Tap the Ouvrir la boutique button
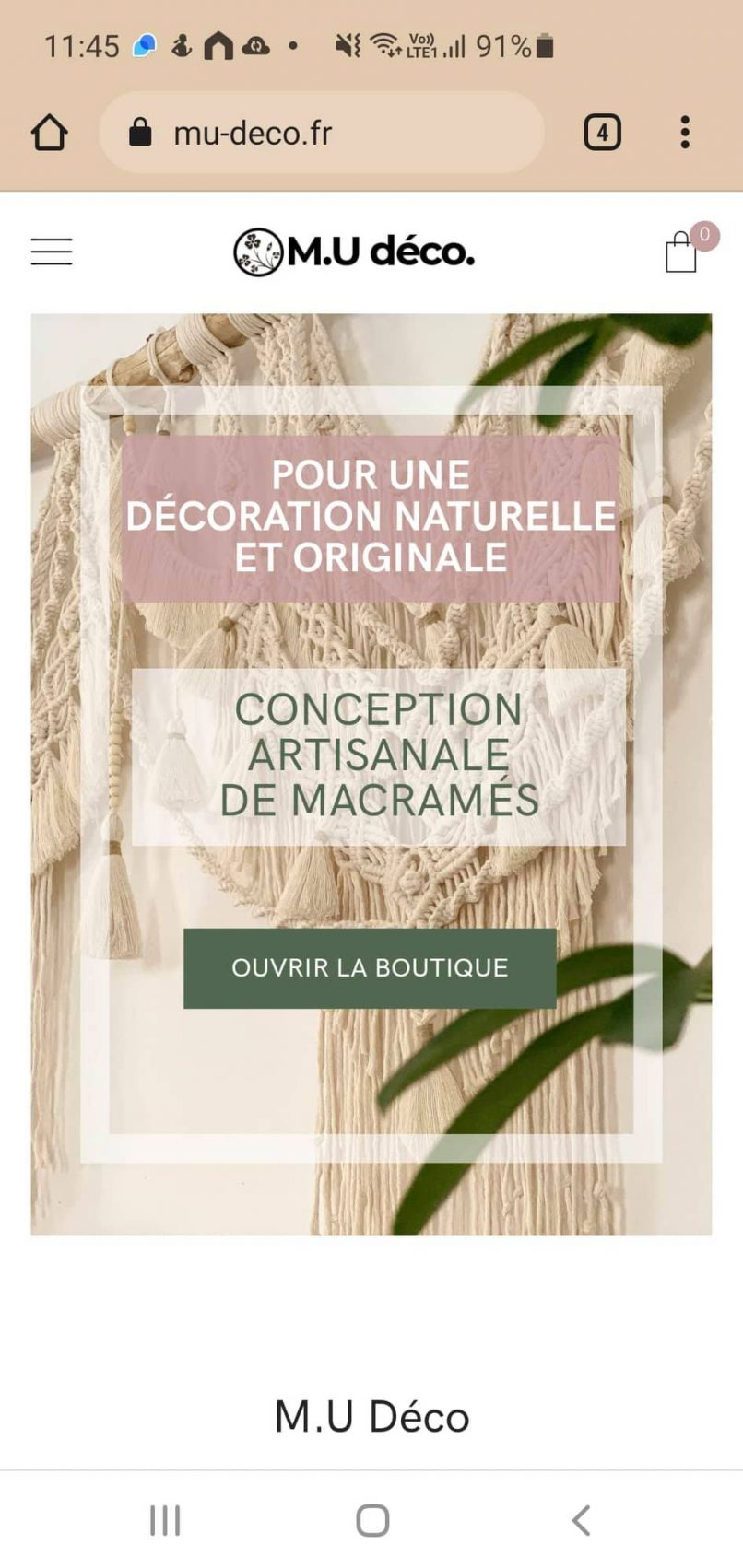Viewport: 743px width, 1568px height. click(370, 968)
